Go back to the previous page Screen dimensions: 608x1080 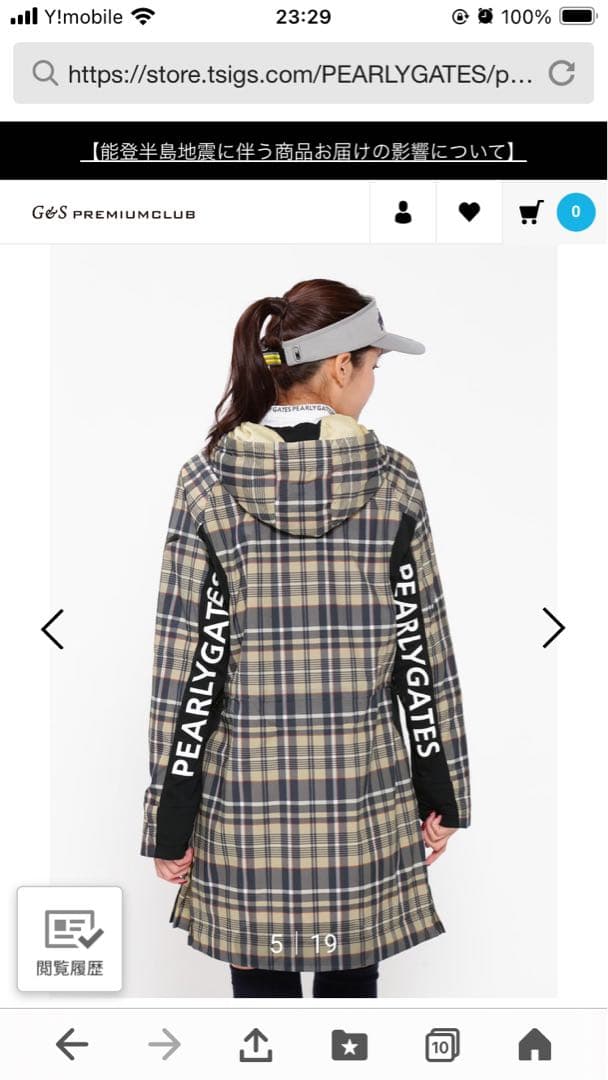(x=72, y=1045)
